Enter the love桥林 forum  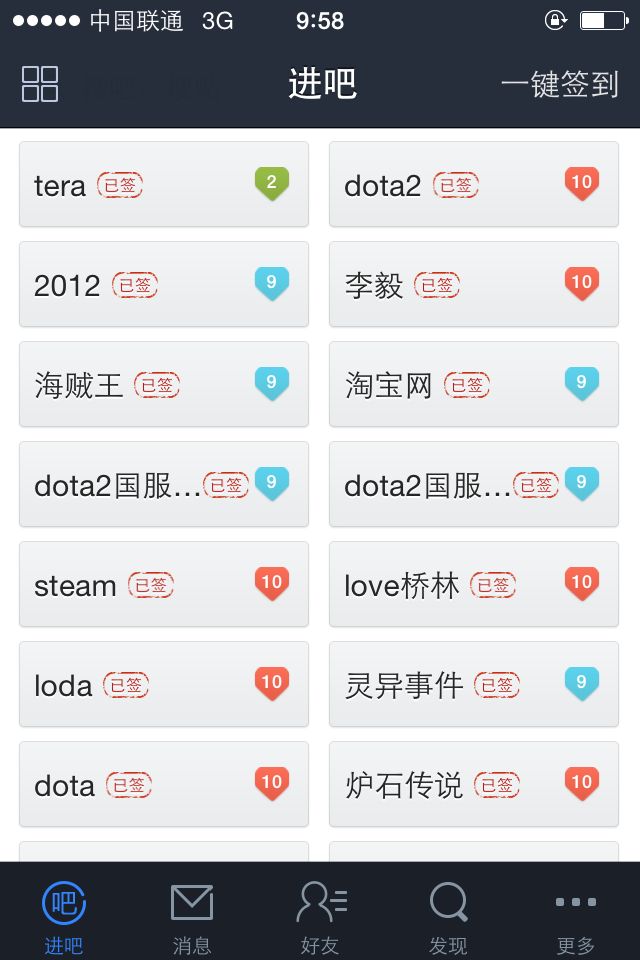click(x=474, y=585)
